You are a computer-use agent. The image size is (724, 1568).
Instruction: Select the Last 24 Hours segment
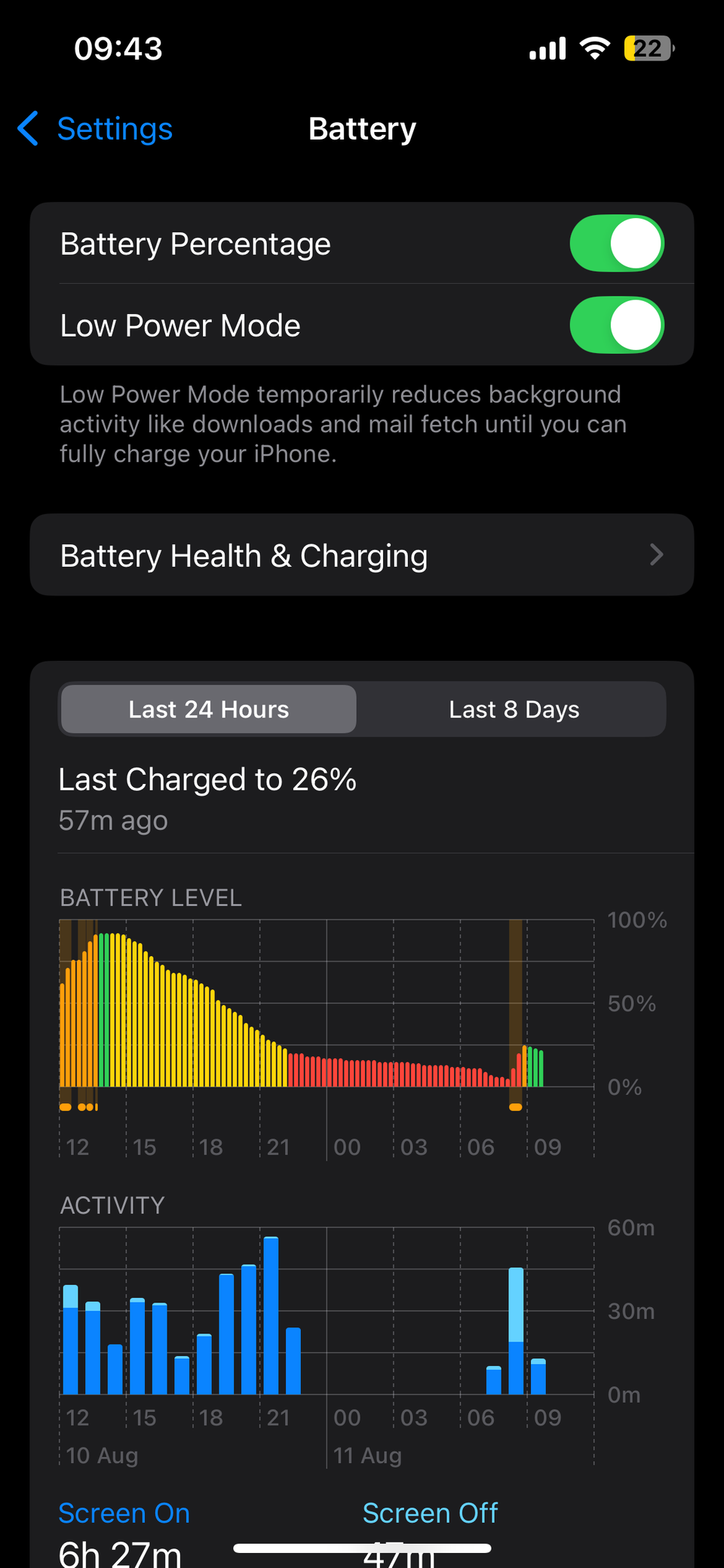(209, 709)
